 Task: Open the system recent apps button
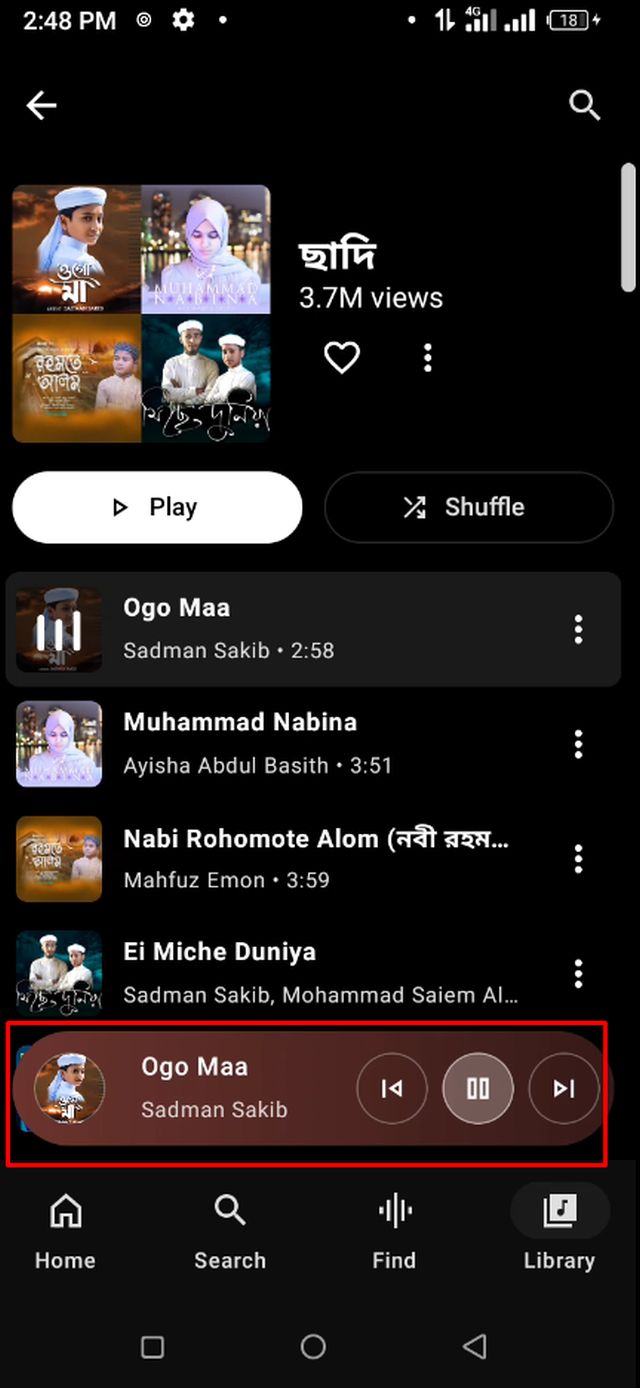tap(152, 1347)
